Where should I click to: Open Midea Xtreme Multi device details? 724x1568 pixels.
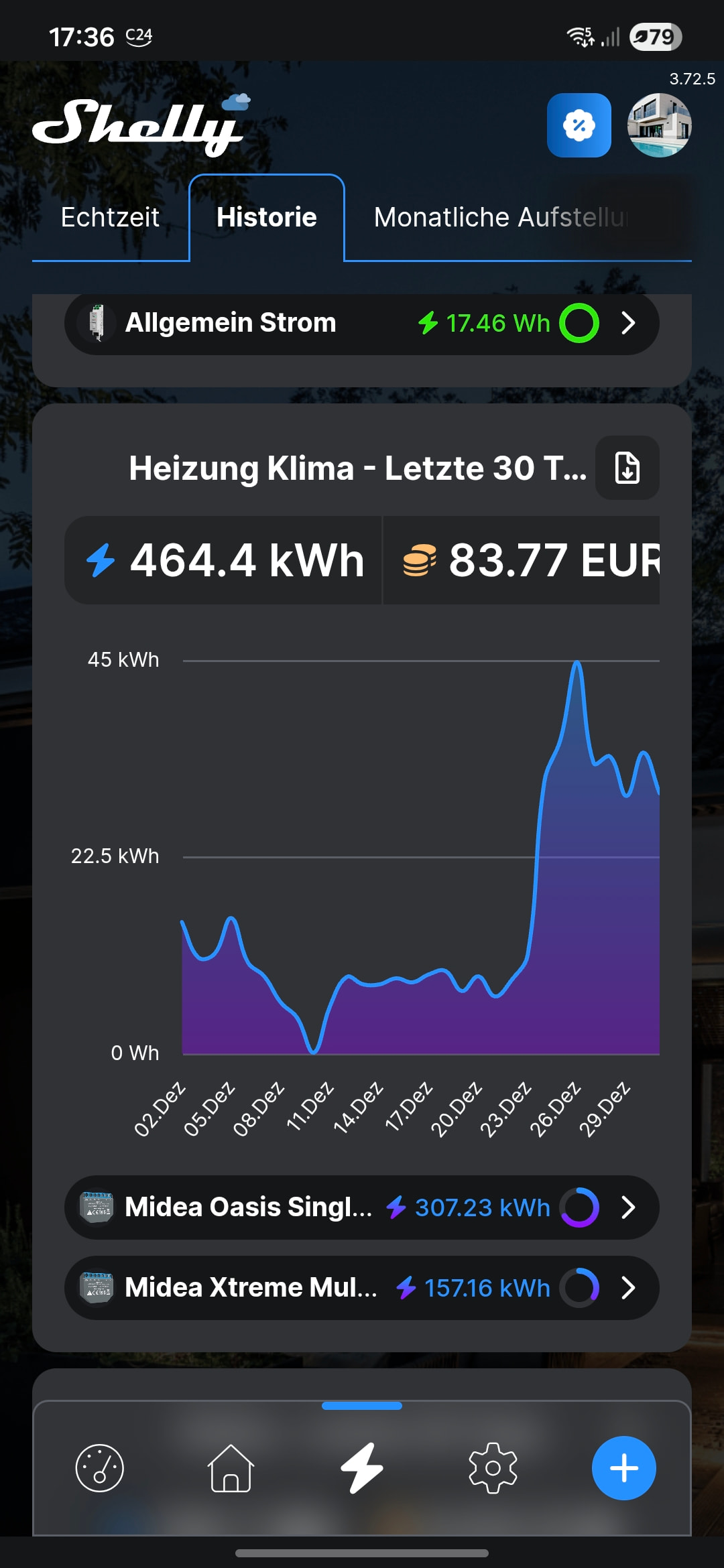click(362, 1288)
